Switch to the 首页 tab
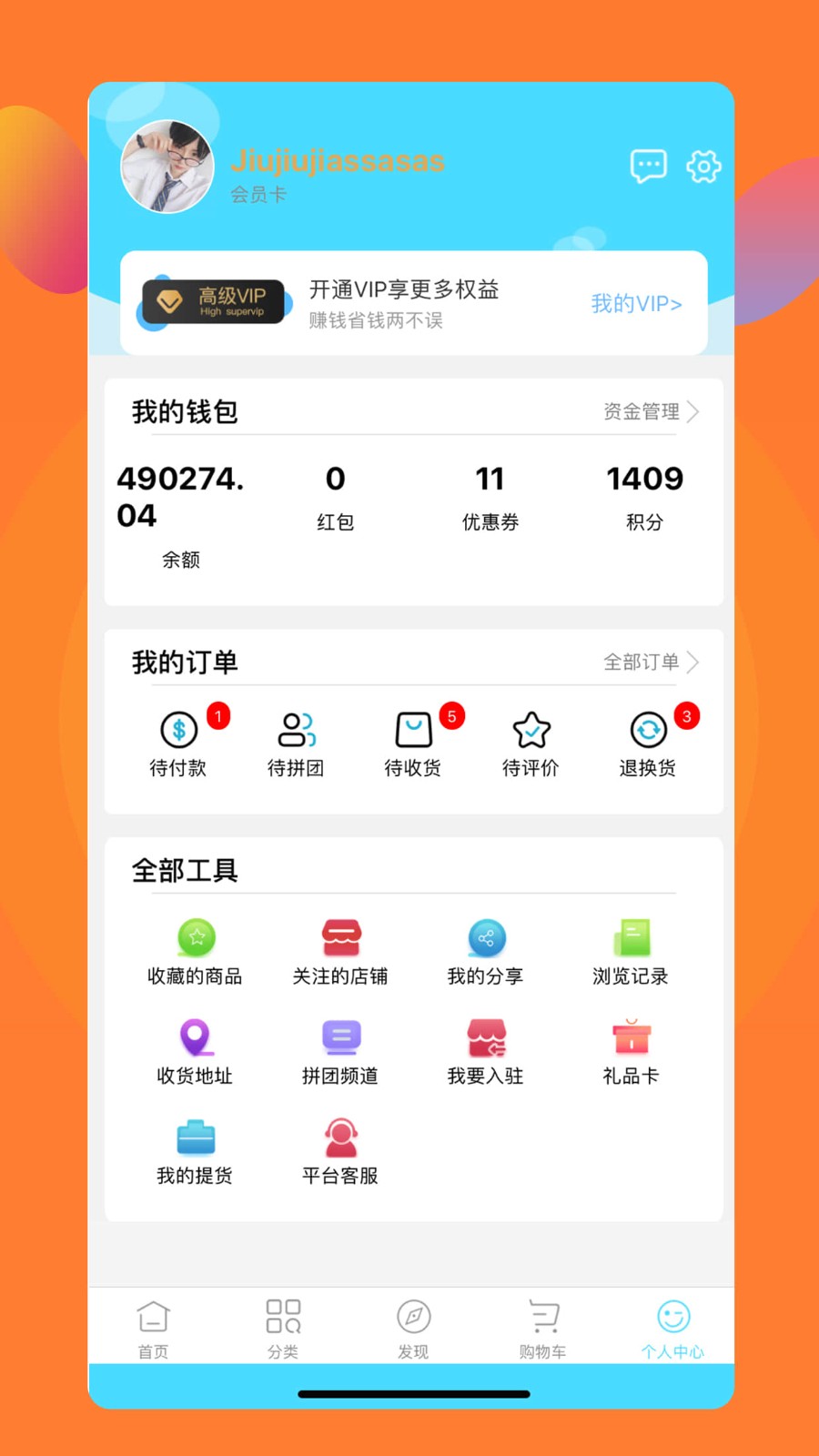819x1456 pixels. click(153, 1330)
